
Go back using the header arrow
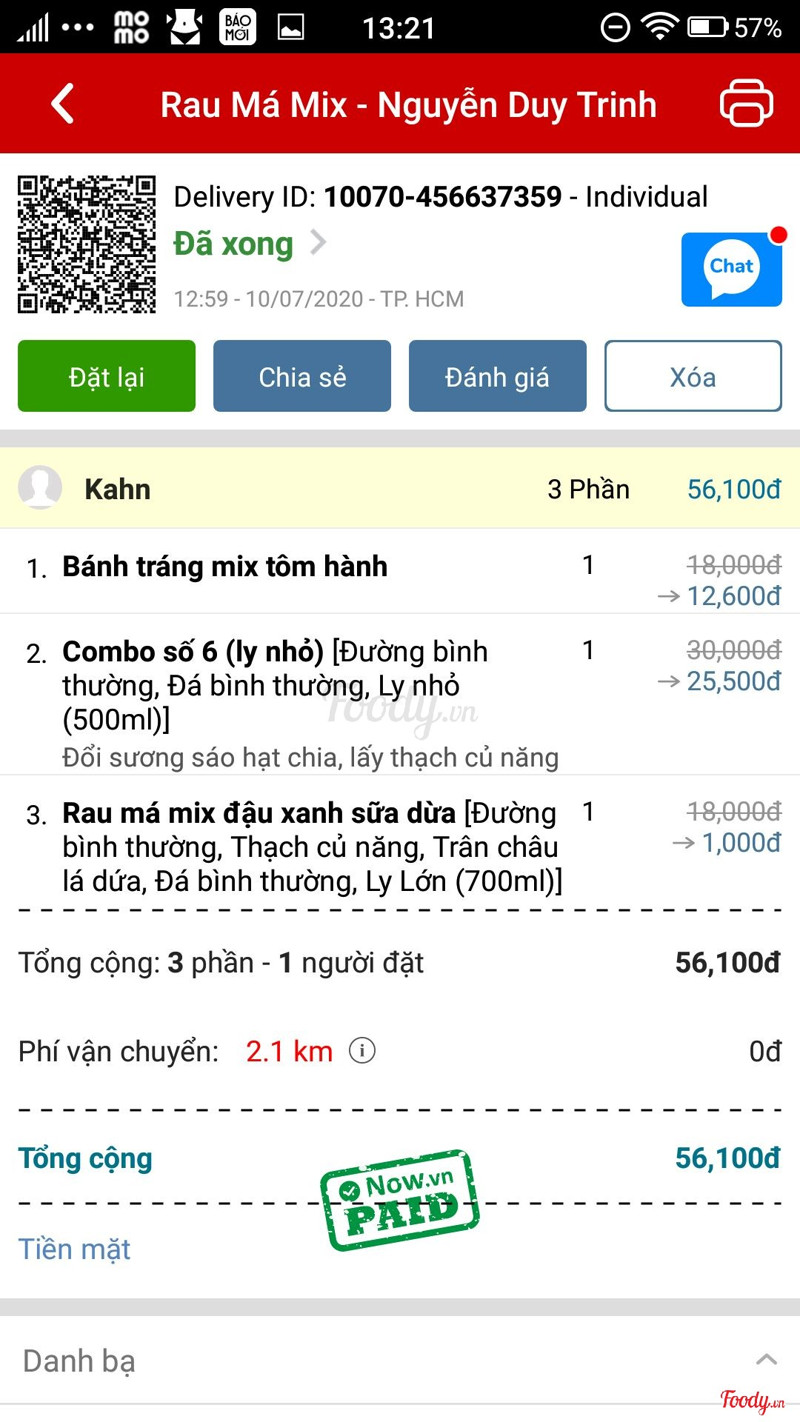(x=63, y=104)
